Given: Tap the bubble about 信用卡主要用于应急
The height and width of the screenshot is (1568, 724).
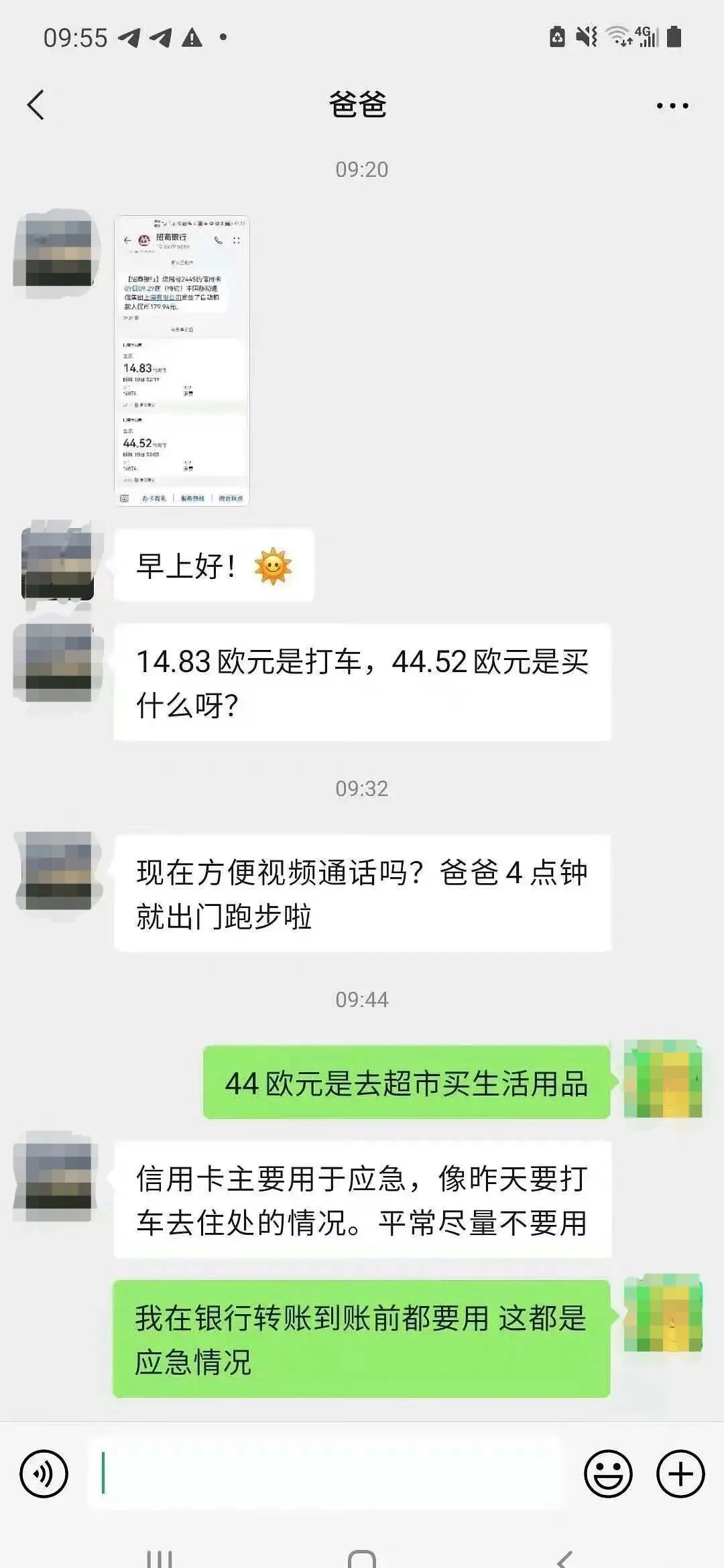Looking at the screenshot, I should (x=365, y=1199).
